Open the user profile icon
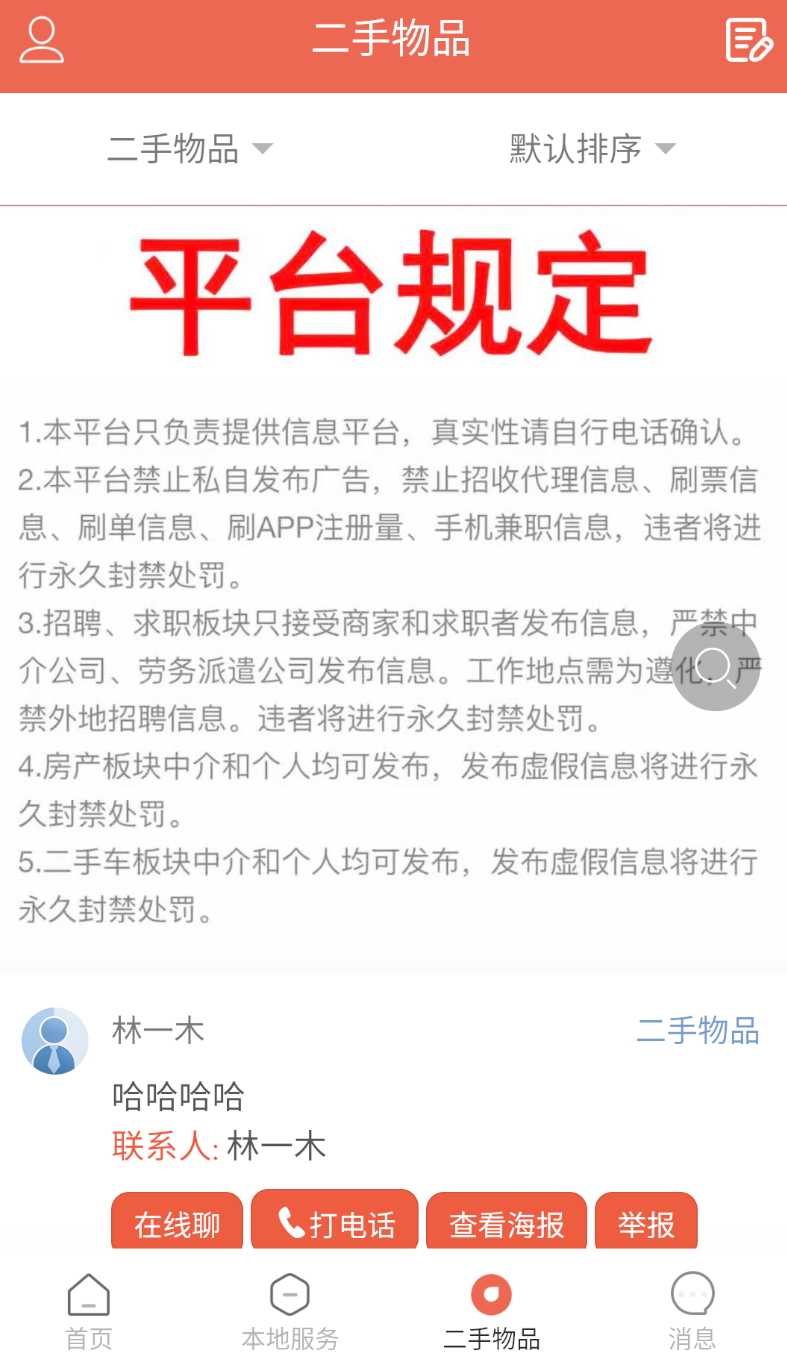 [x=42, y=41]
